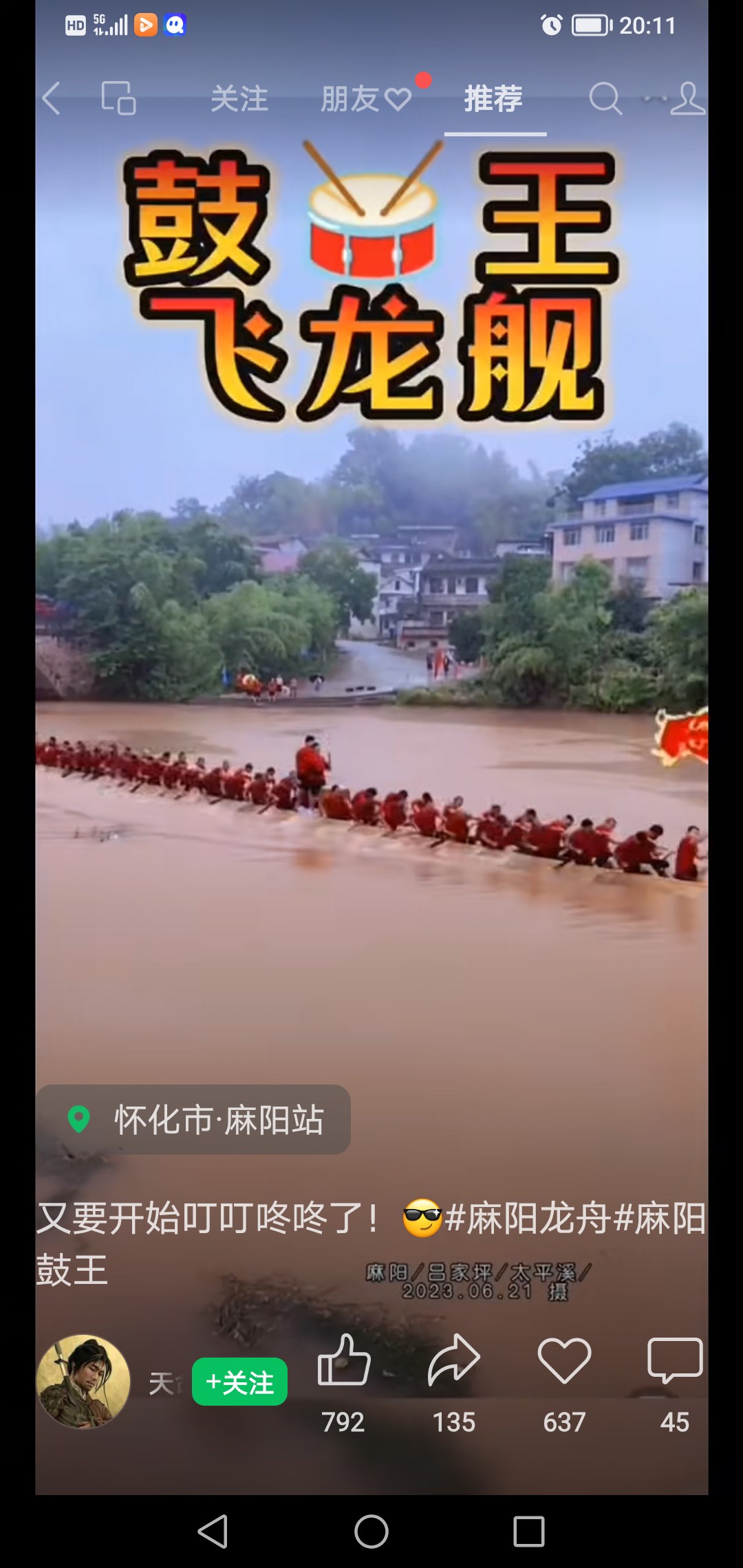The height and width of the screenshot is (1568, 743).
Task: Switch to the 关注 tab
Action: (239, 99)
